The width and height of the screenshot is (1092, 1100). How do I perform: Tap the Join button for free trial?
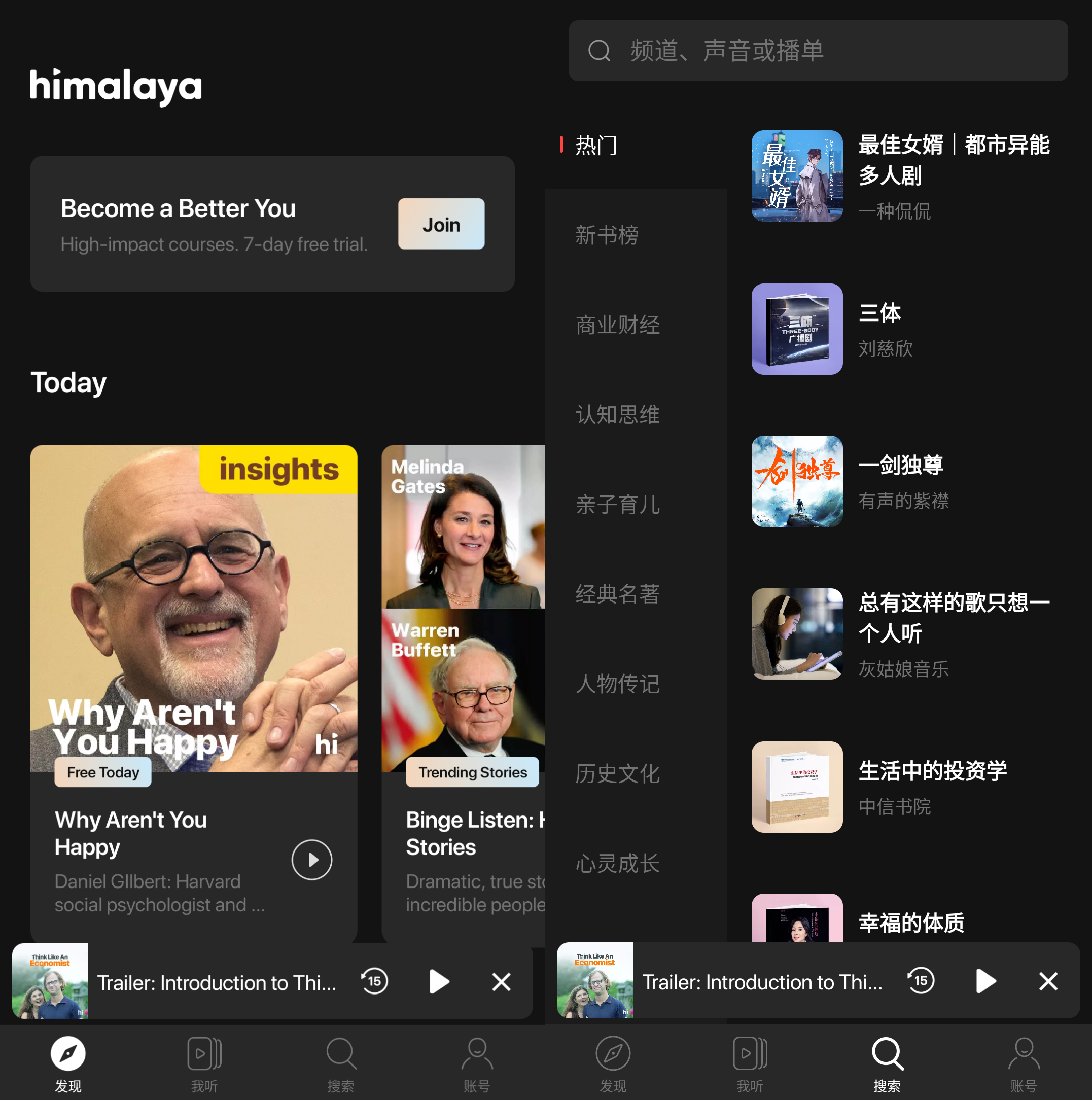(x=441, y=224)
